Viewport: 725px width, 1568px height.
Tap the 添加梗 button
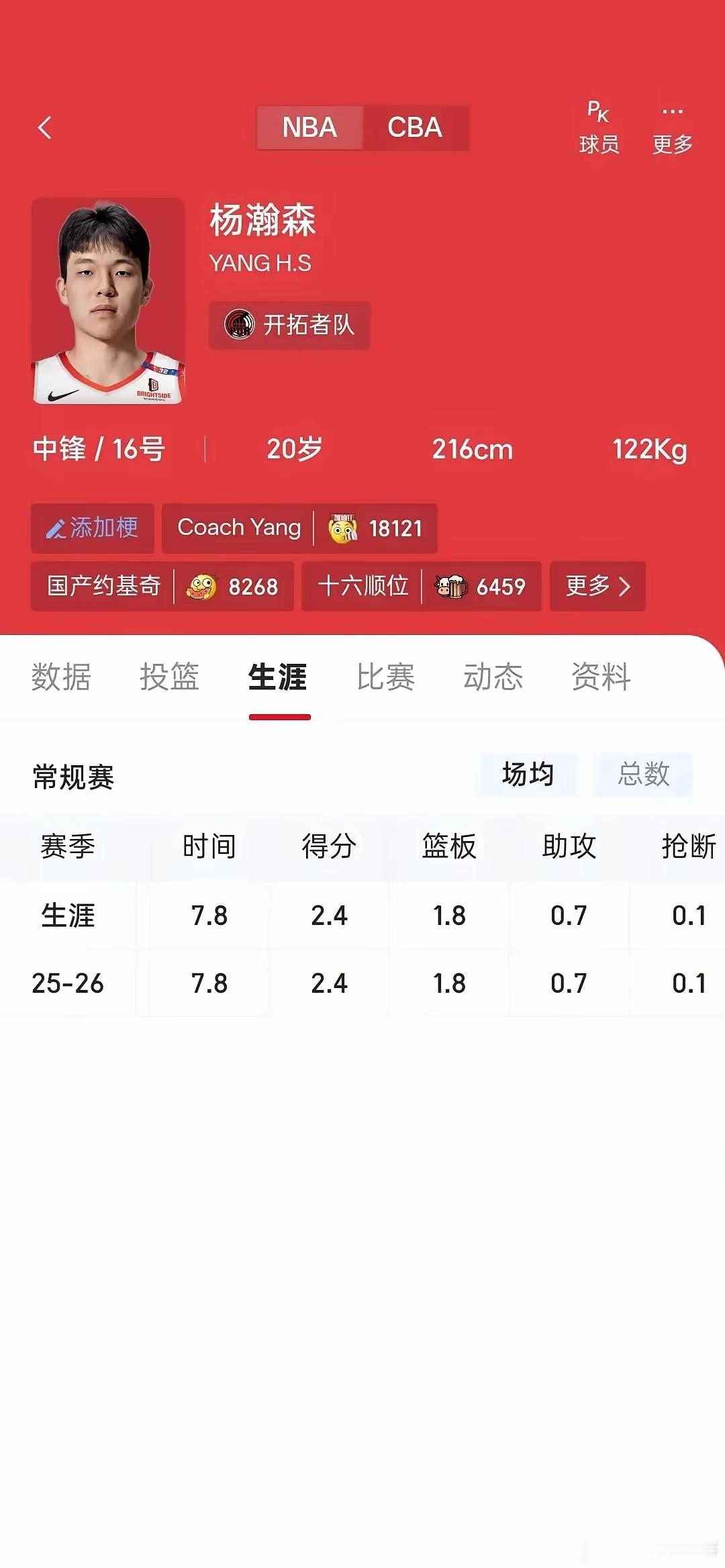[x=93, y=528]
